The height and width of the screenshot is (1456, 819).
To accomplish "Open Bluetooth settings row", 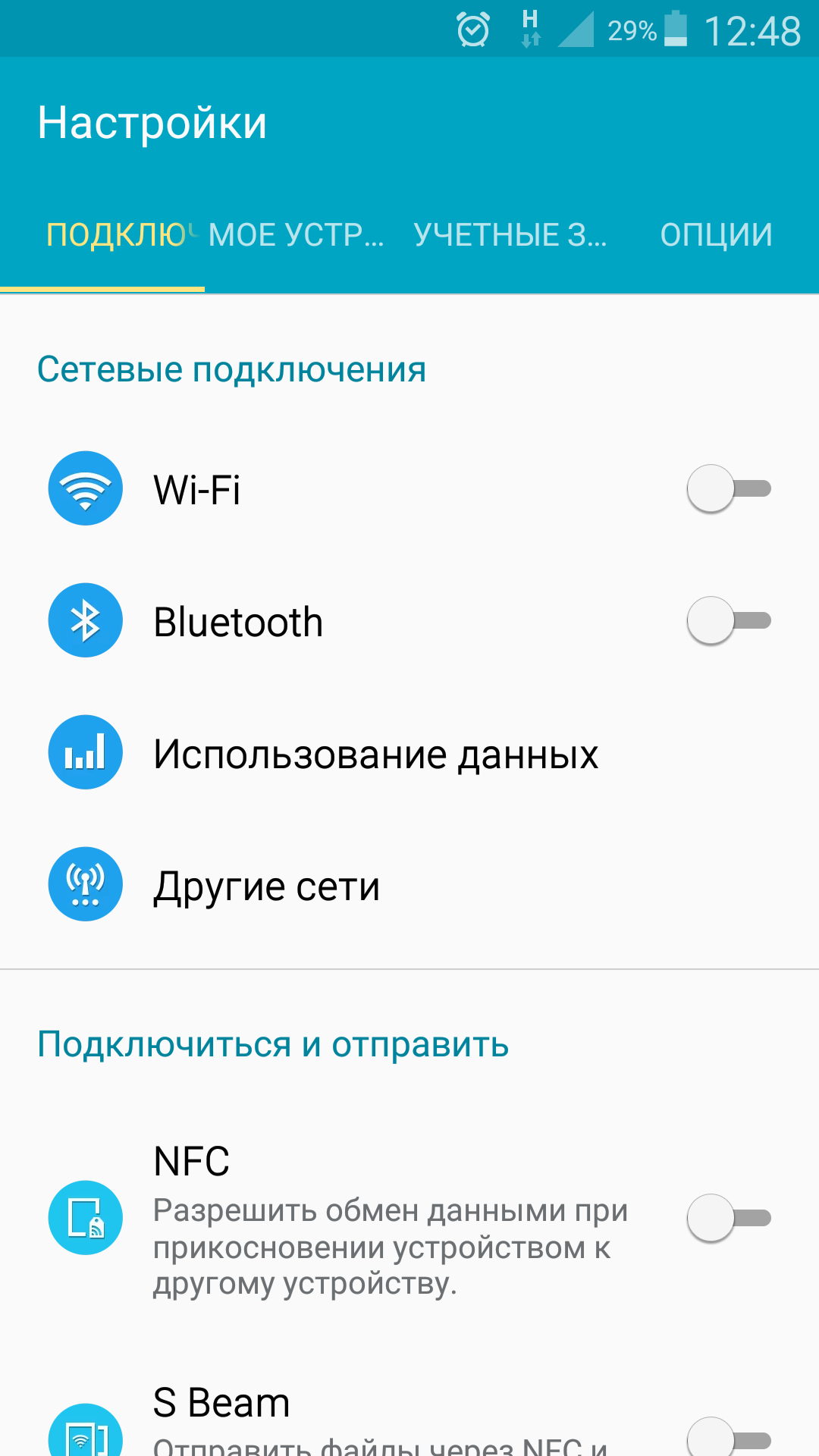I will click(409, 621).
